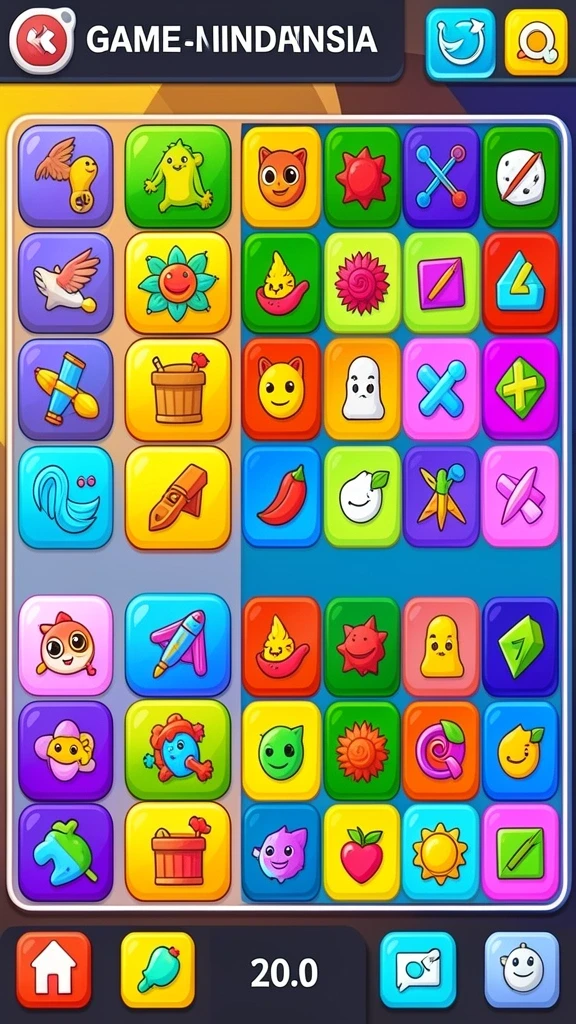Select the white ghost tile

click(362, 389)
